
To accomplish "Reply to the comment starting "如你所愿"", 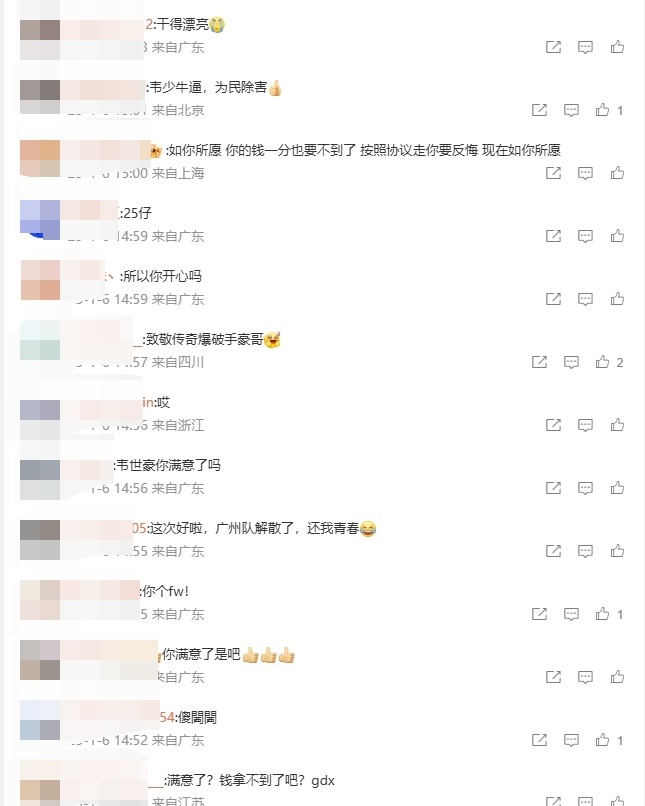I will pos(586,173).
